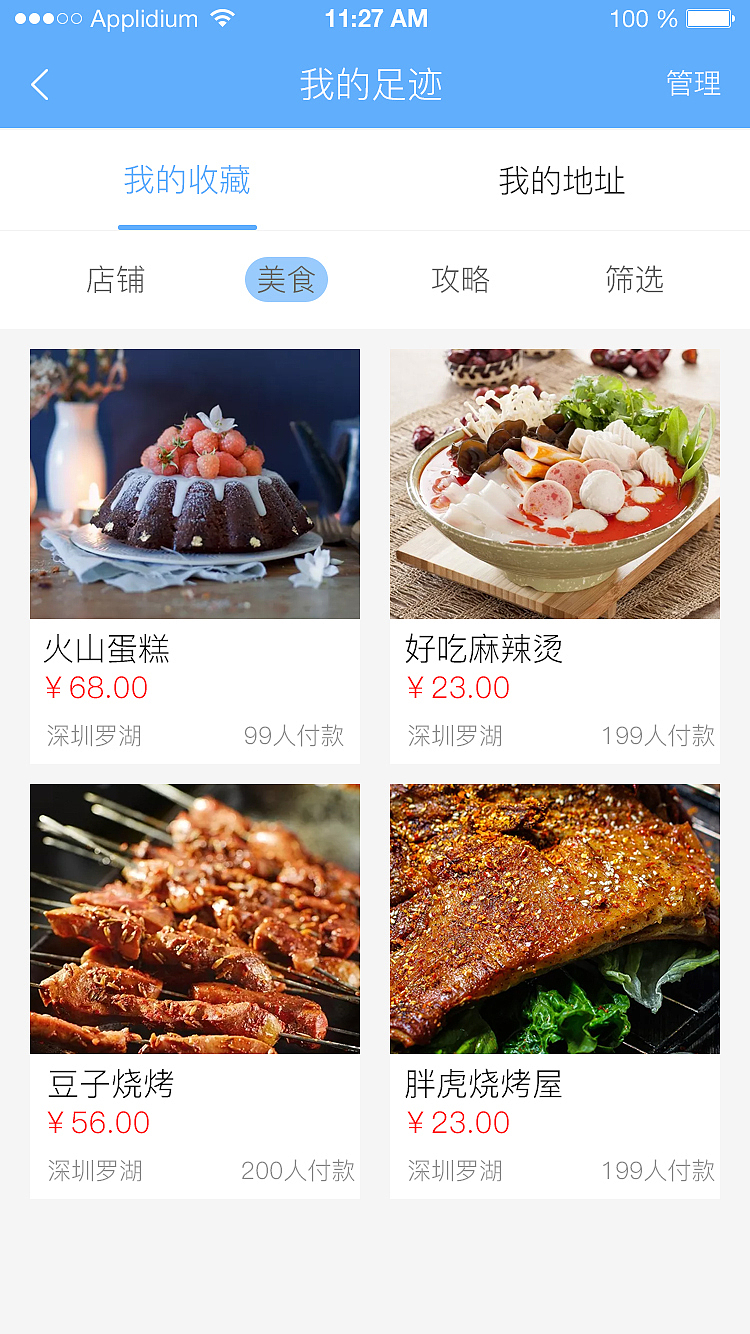Toggle the 店铺 filter option
This screenshot has height=1334, width=750.
point(114,280)
